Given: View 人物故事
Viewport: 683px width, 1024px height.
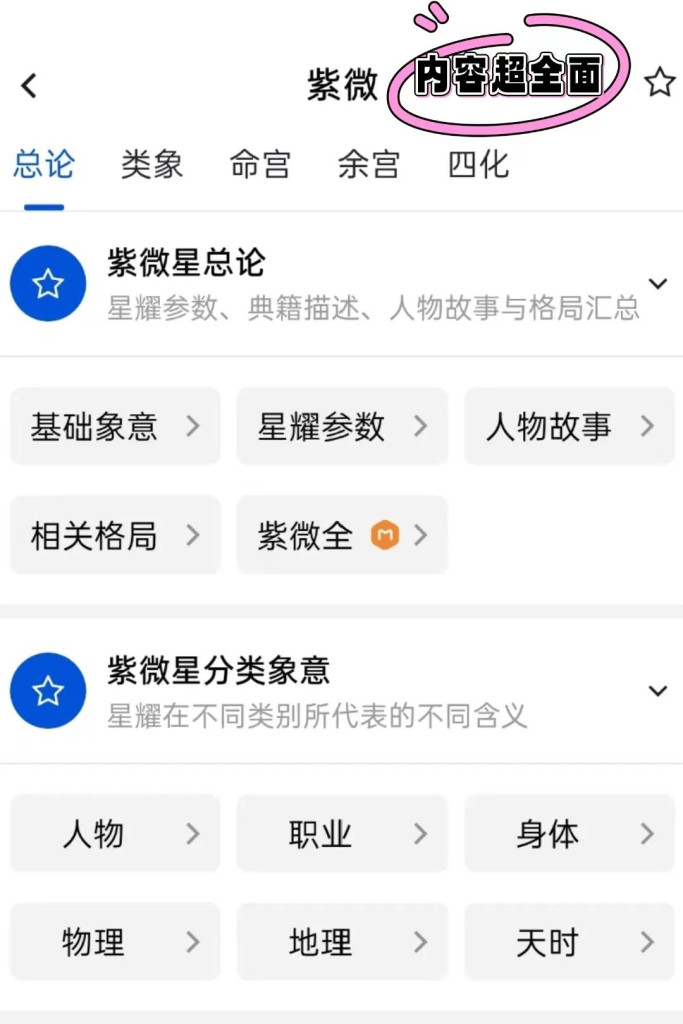Looking at the screenshot, I should (569, 427).
